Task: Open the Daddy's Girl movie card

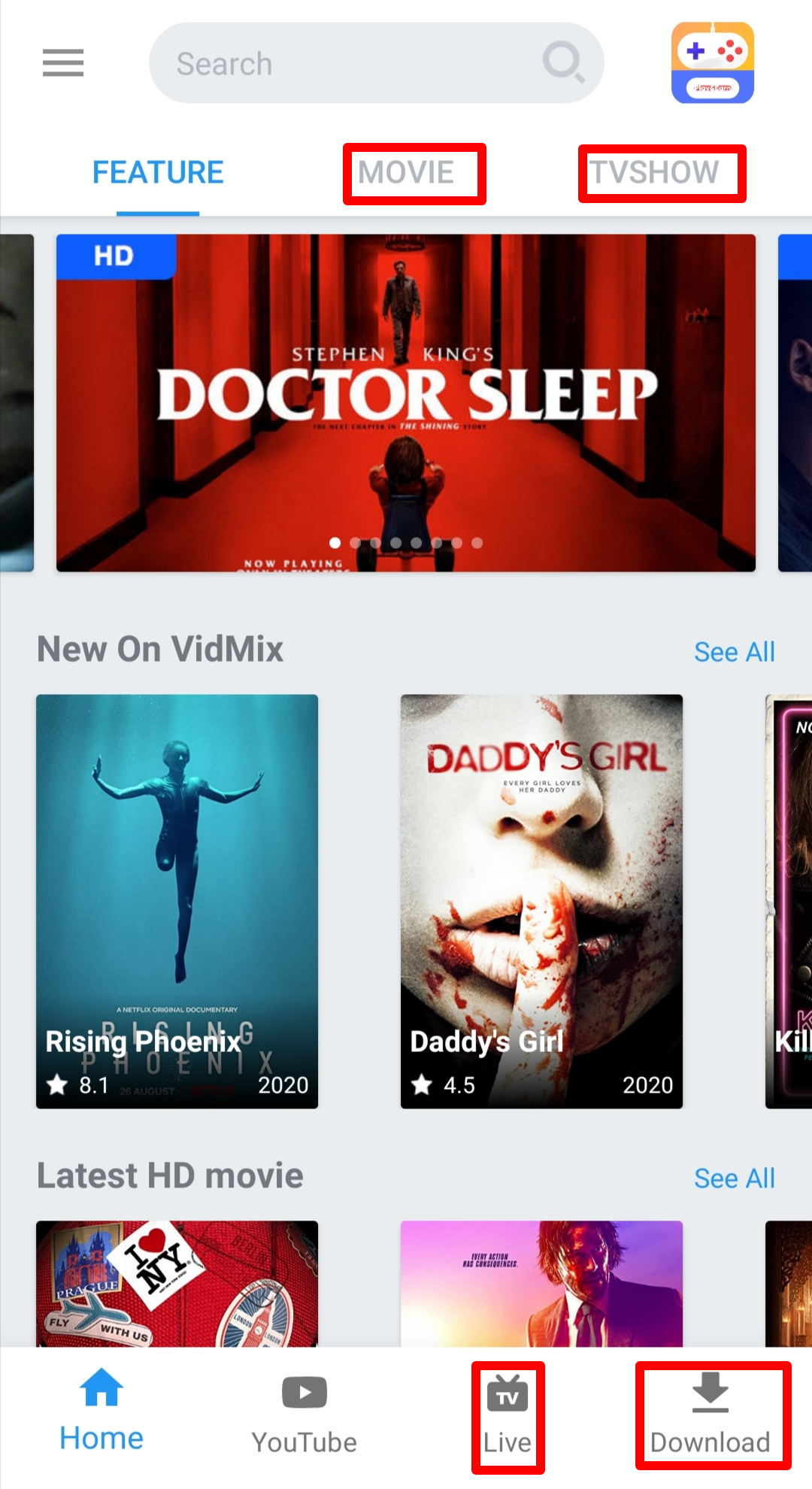Action: 541,901
